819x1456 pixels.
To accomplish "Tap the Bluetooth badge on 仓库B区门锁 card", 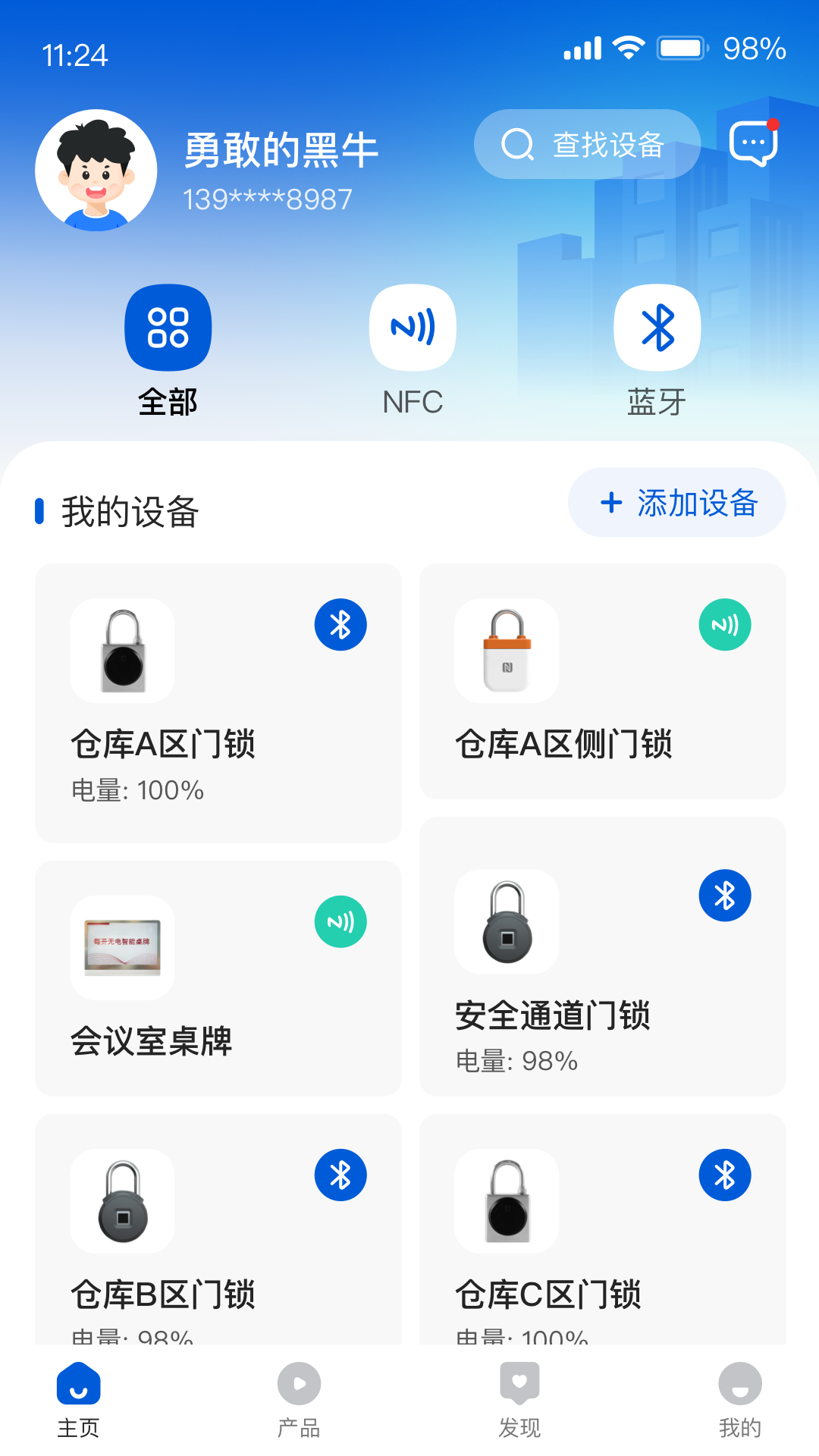I will click(340, 1173).
